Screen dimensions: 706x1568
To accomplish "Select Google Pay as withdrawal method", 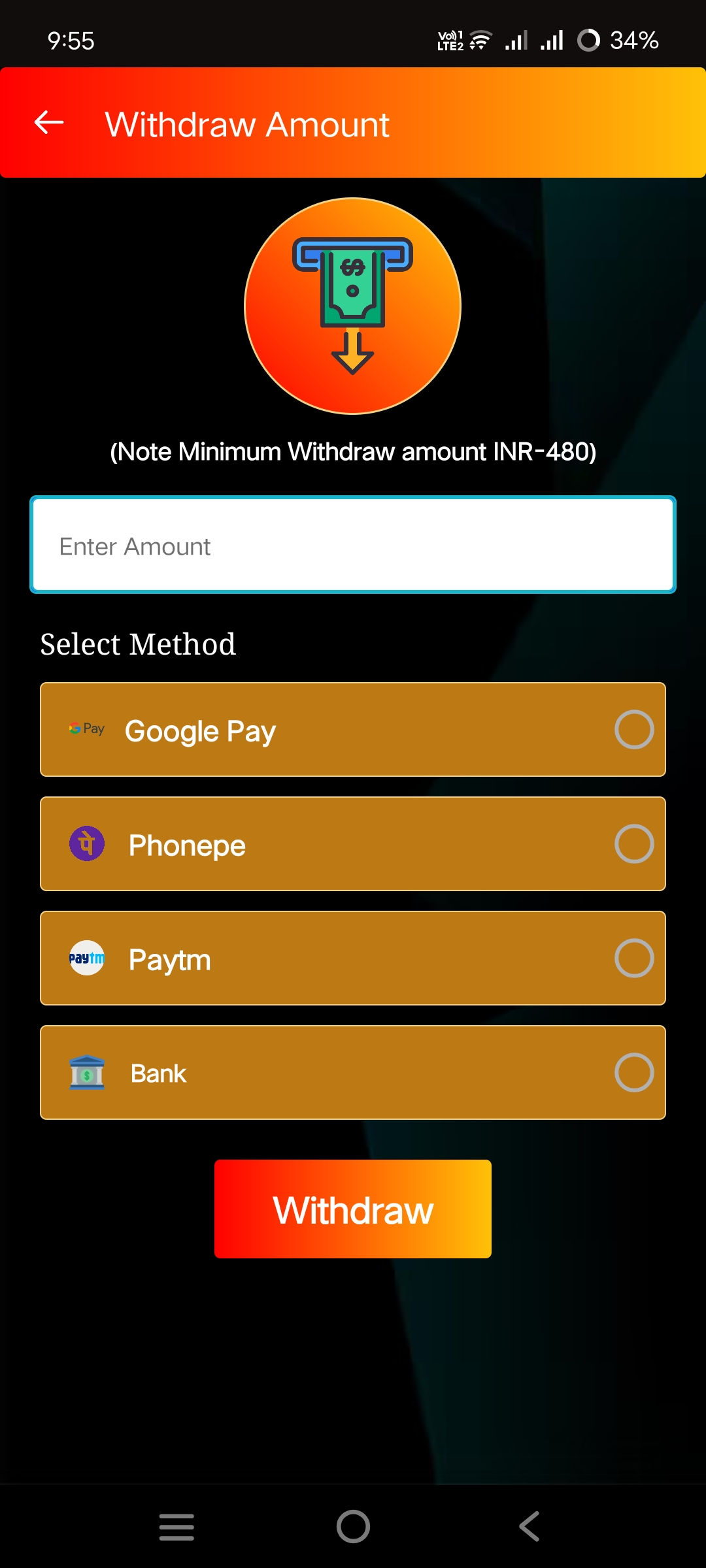I will pyautogui.click(x=633, y=729).
